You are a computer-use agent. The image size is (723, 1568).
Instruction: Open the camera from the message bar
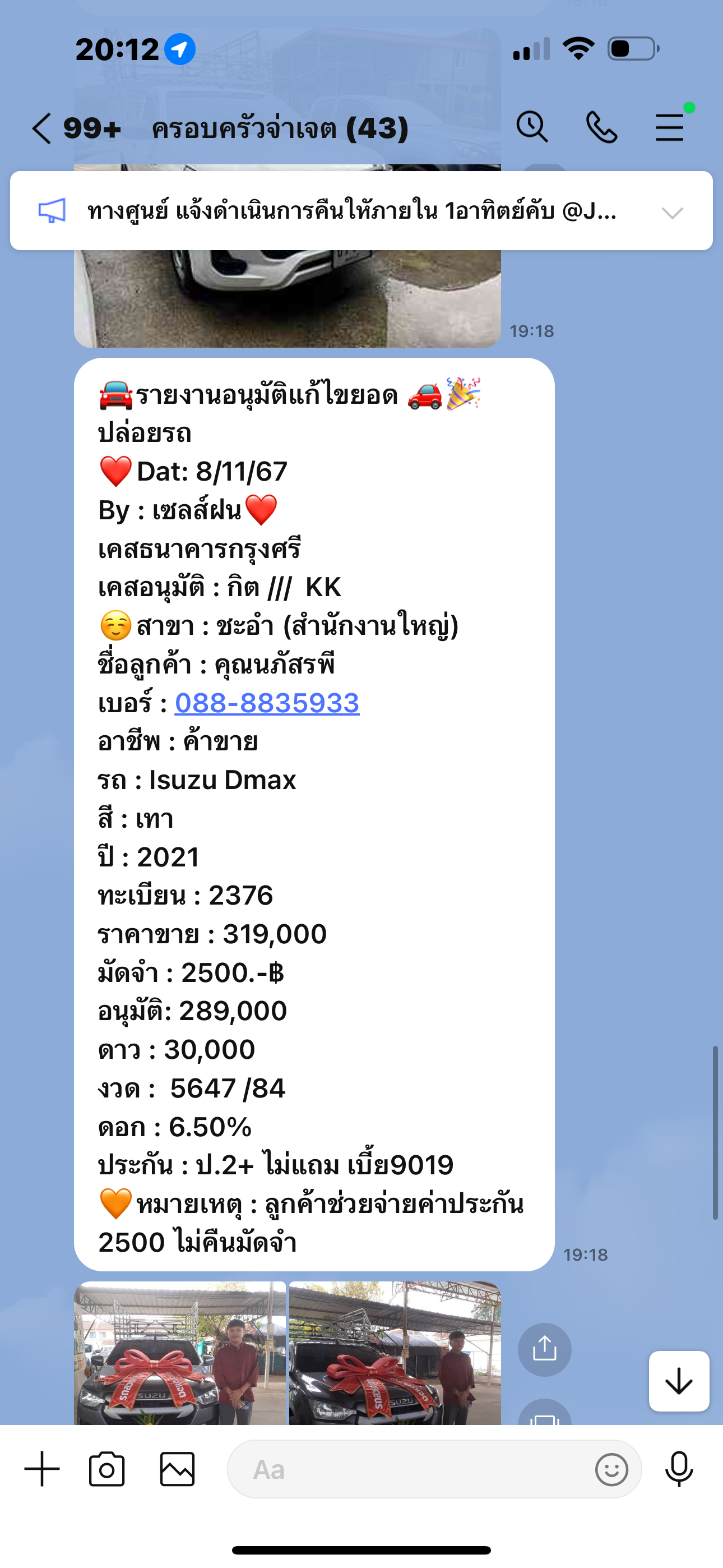click(x=107, y=1469)
